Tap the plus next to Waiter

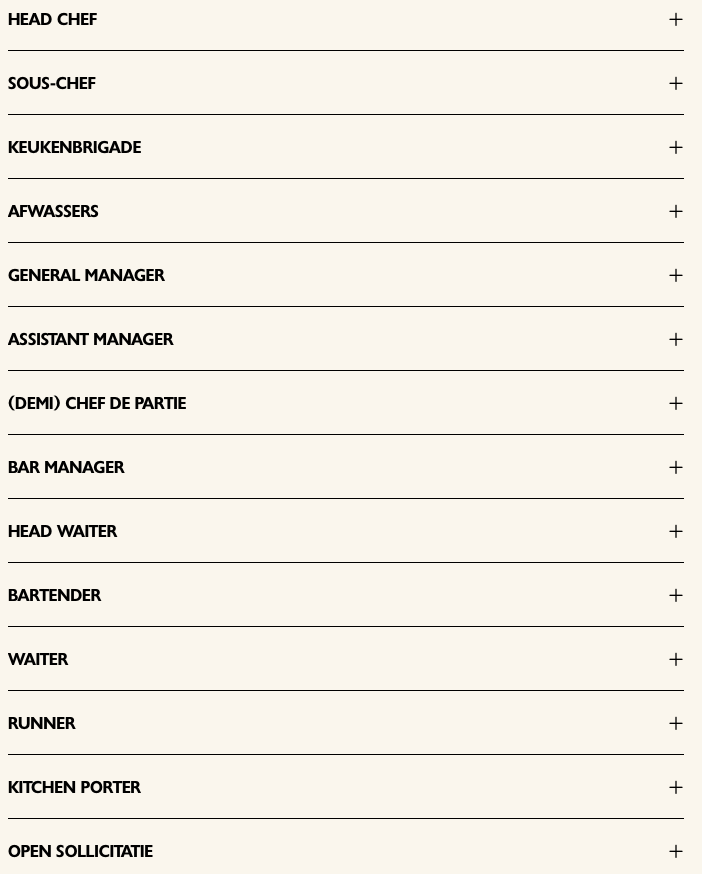[676, 659]
